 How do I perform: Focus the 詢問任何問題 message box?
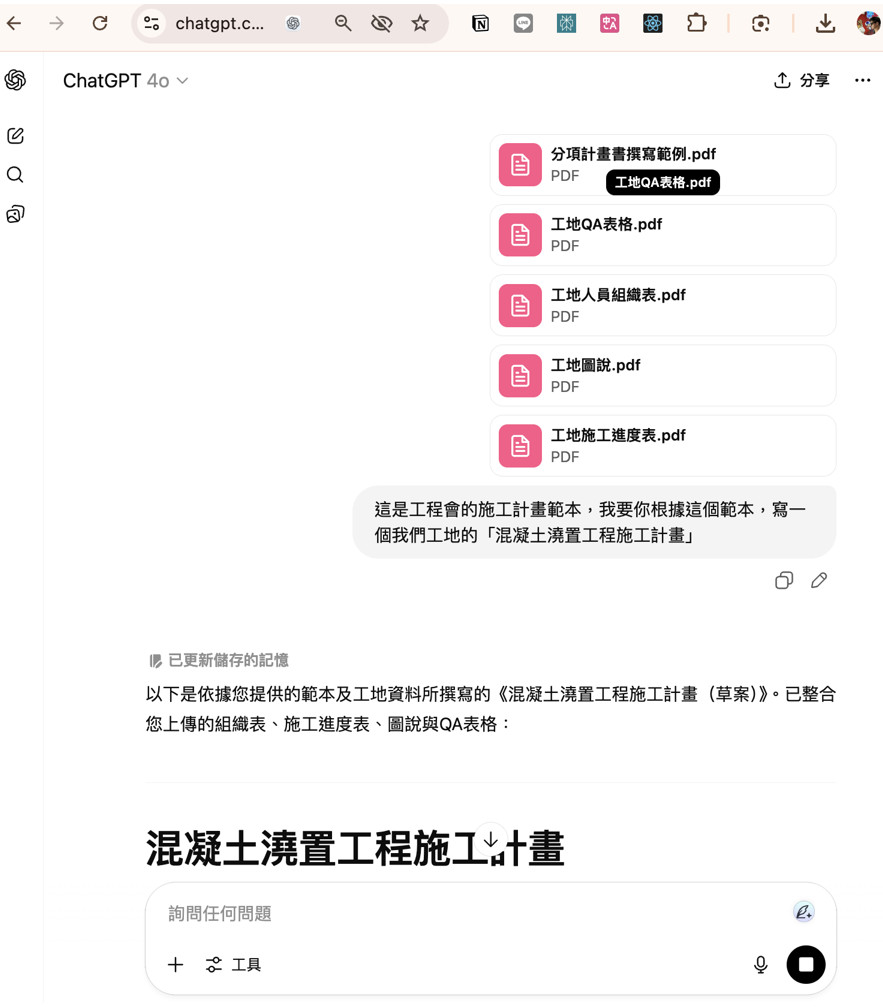[x=470, y=913]
